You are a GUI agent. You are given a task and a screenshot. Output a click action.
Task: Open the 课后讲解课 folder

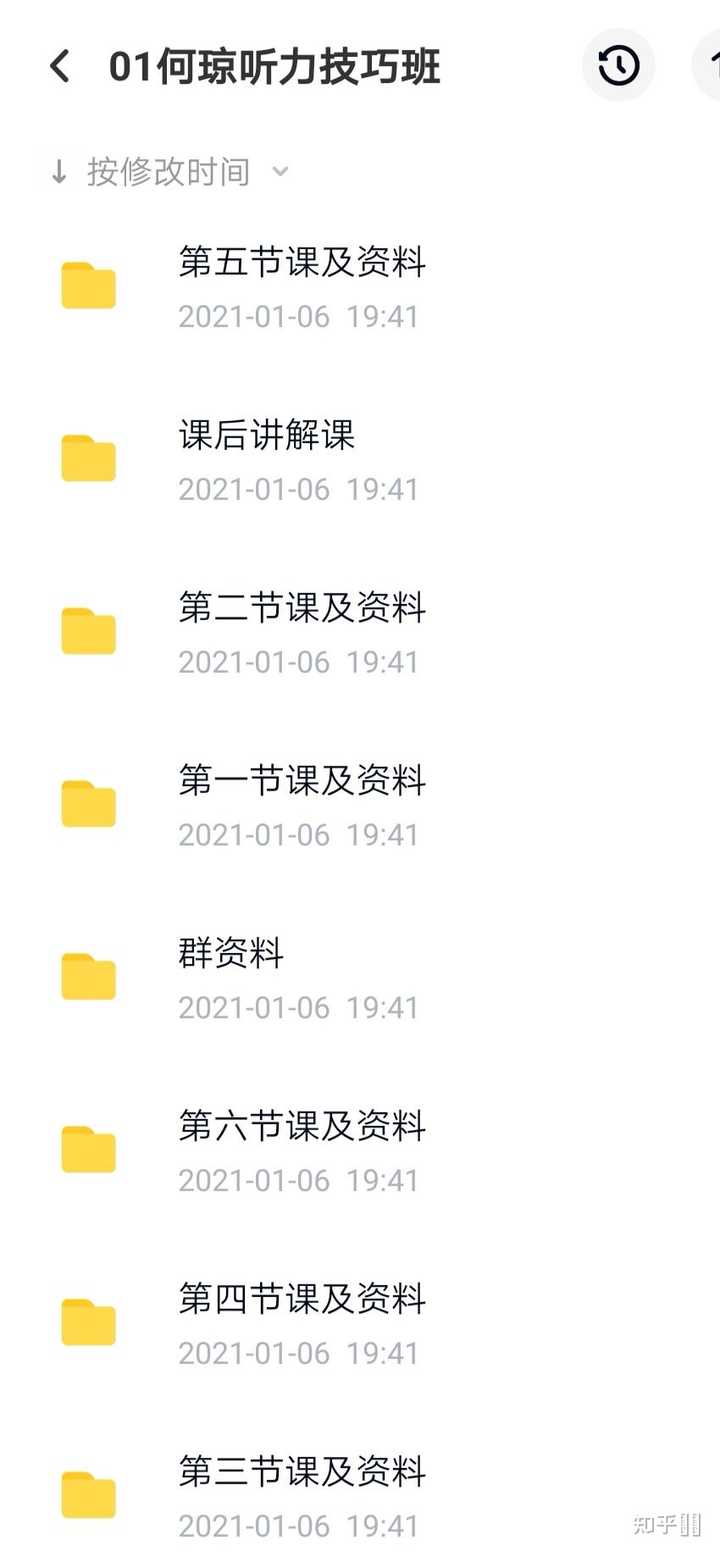tap(360, 459)
